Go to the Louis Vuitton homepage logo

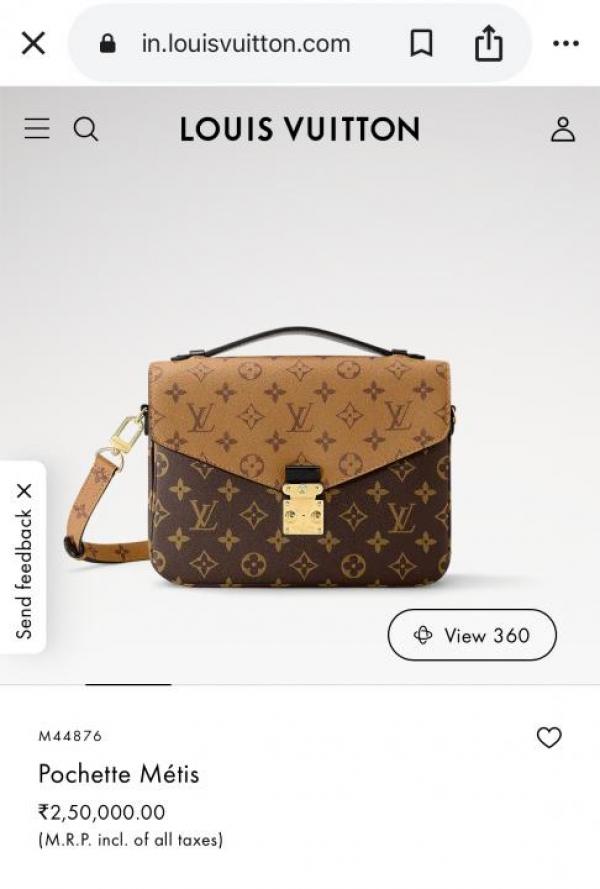[300, 129]
